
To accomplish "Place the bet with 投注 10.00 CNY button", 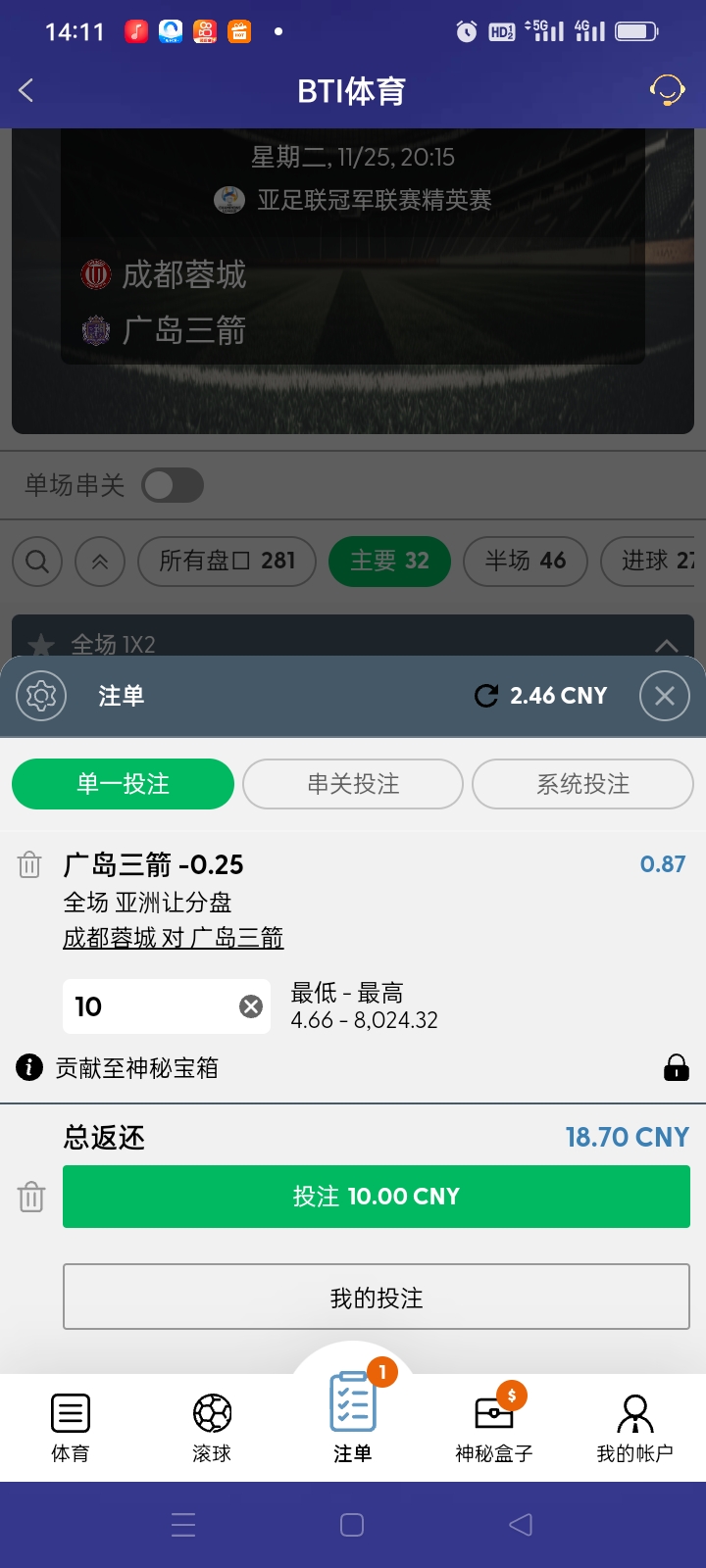I will 377,1197.
